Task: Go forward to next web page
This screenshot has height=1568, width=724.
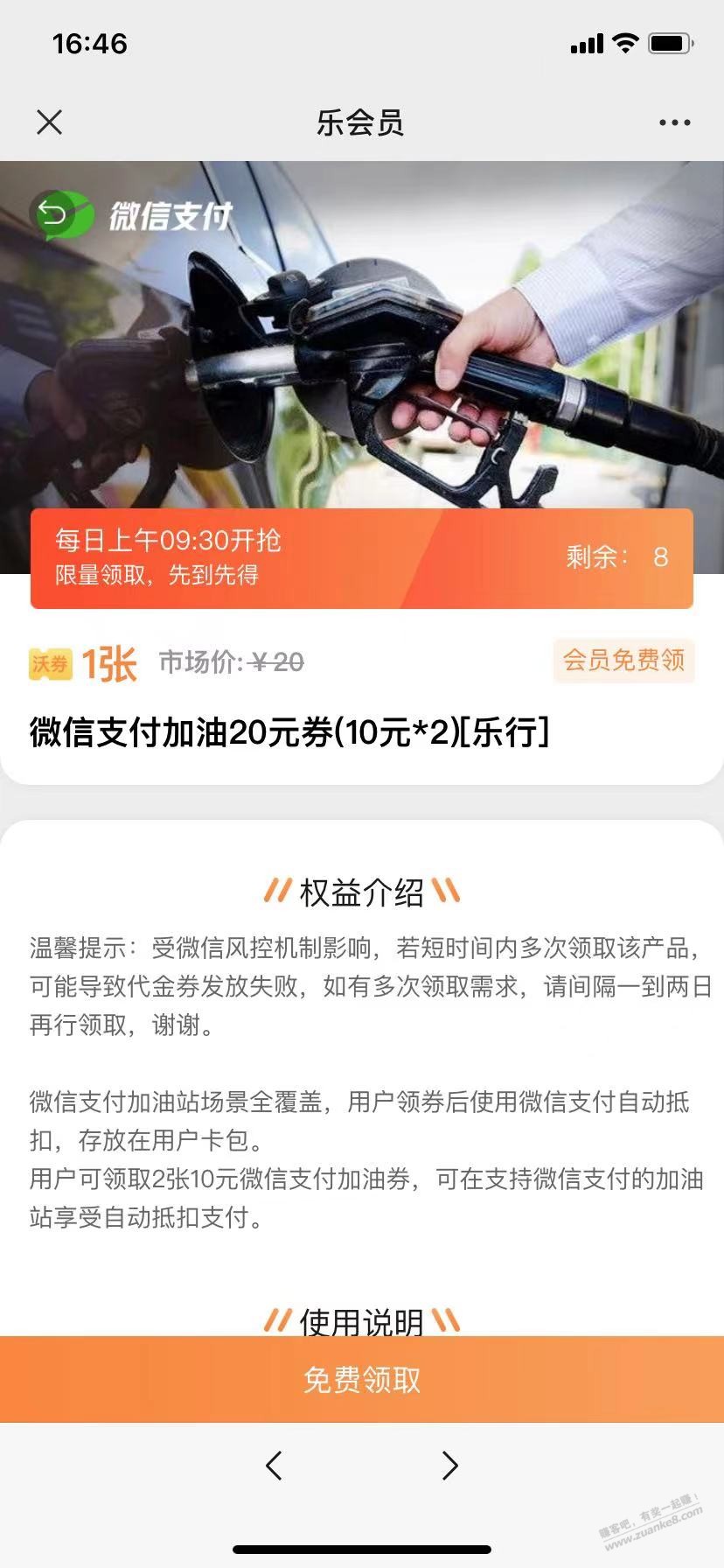Action: coord(450,1465)
